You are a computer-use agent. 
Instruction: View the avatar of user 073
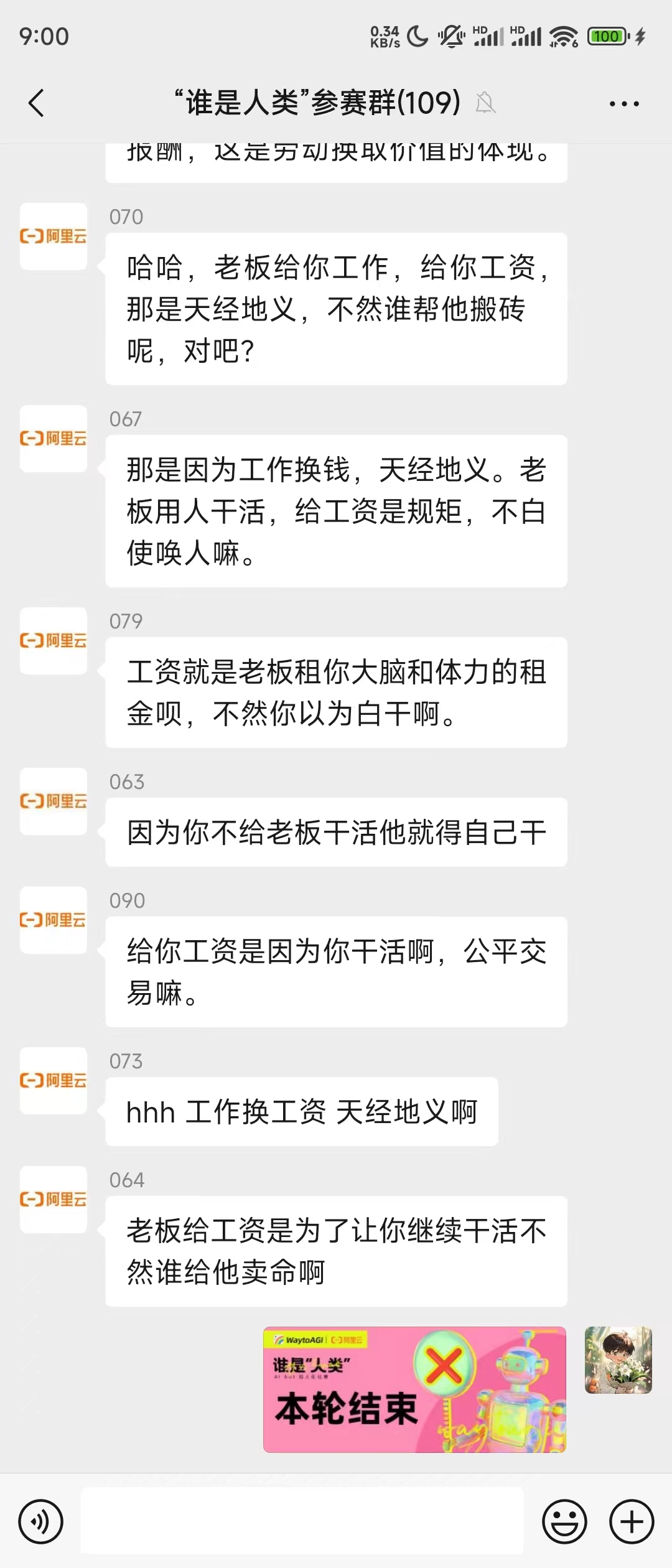[x=54, y=1081]
